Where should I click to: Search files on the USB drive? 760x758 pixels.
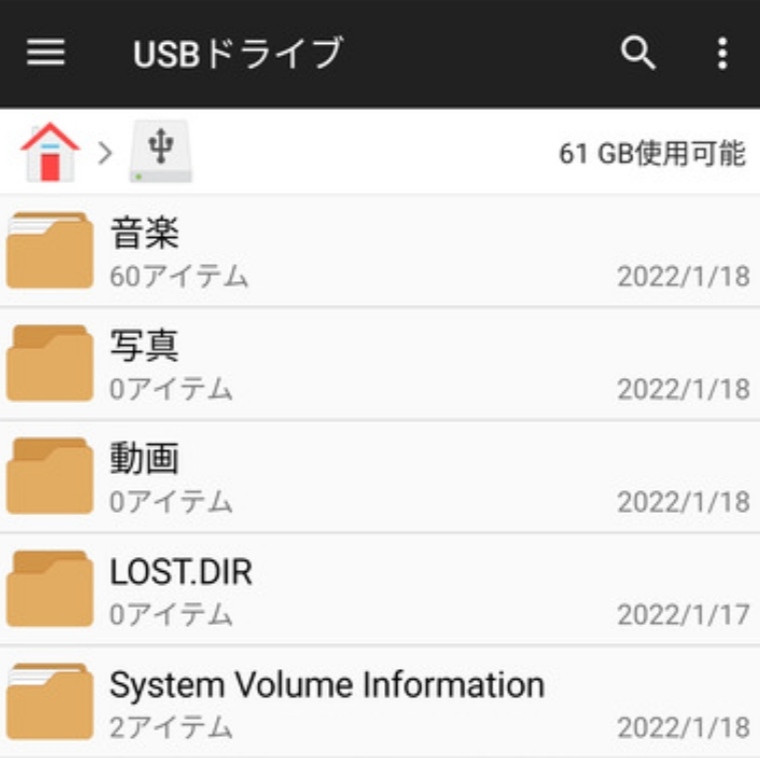pos(638,53)
